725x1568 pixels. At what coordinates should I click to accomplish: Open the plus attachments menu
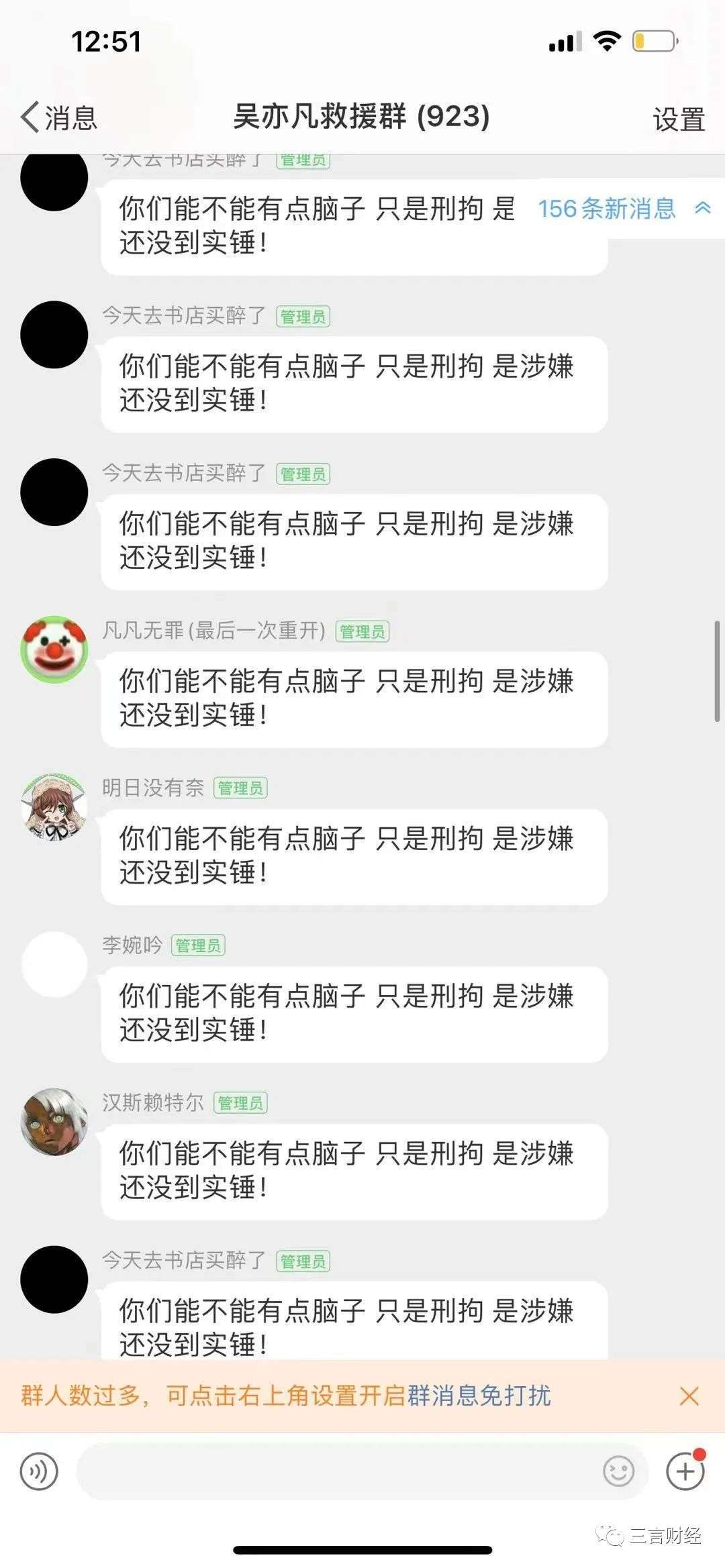[685, 1471]
